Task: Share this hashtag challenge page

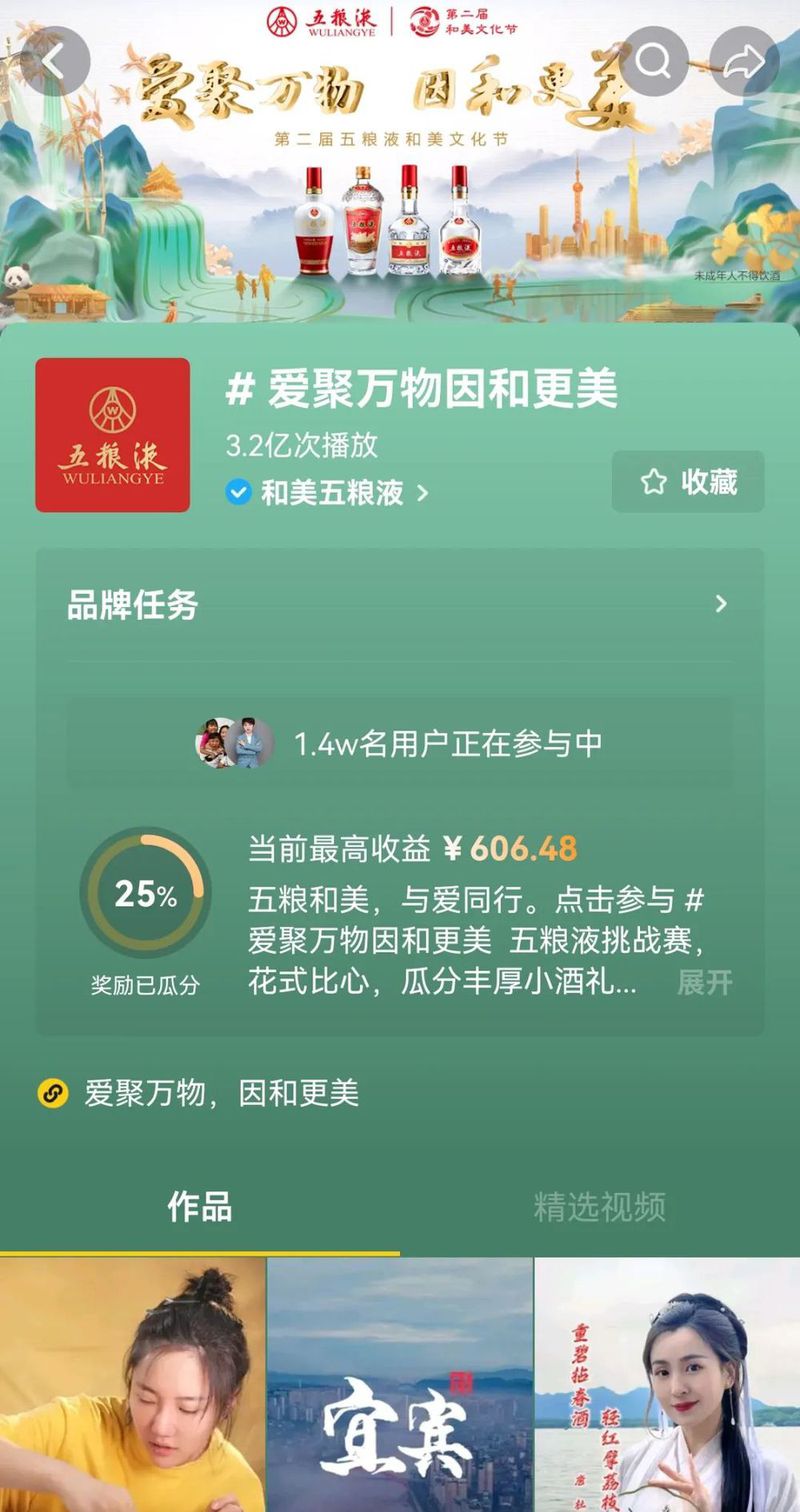Action: click(x=743, y=62)
